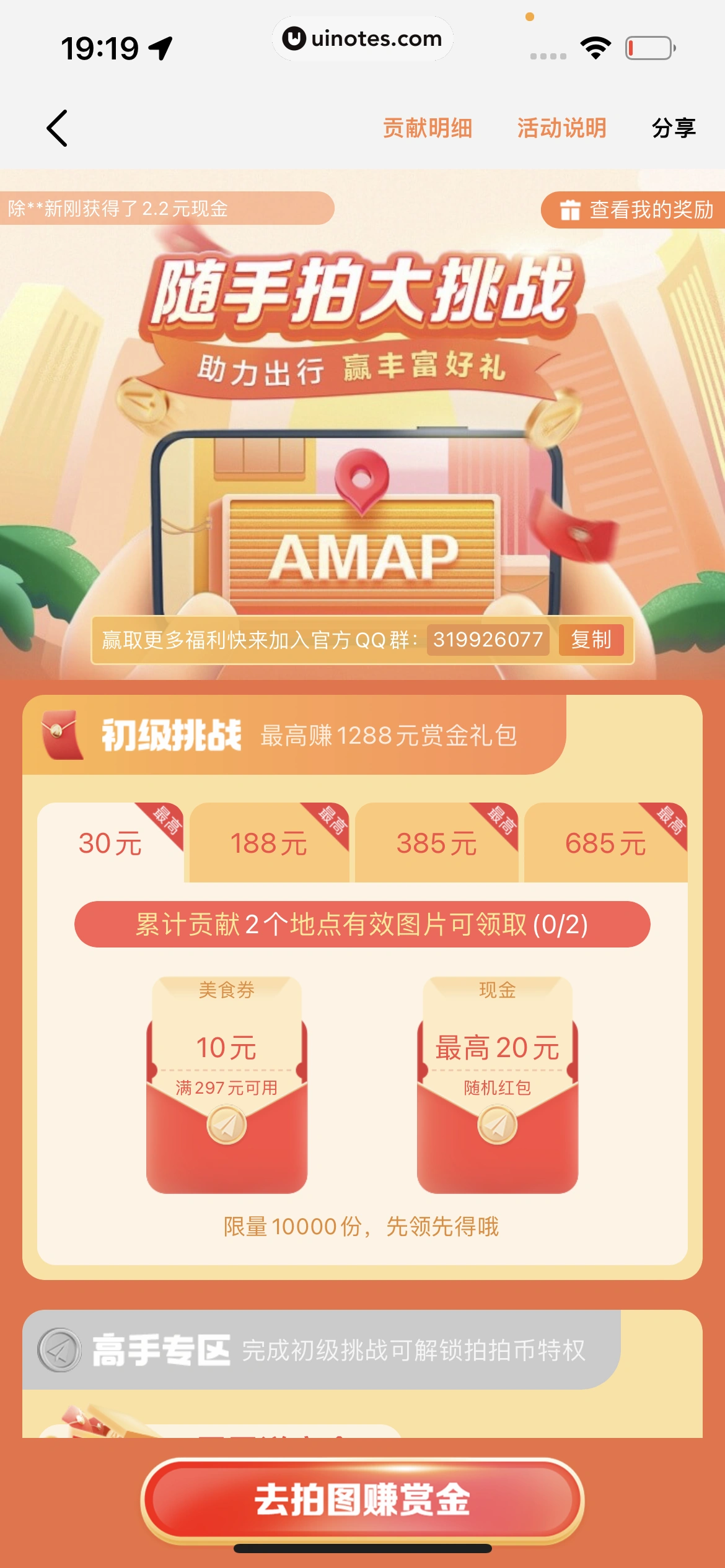Select the 30元 reward tab

coord(110,843)
